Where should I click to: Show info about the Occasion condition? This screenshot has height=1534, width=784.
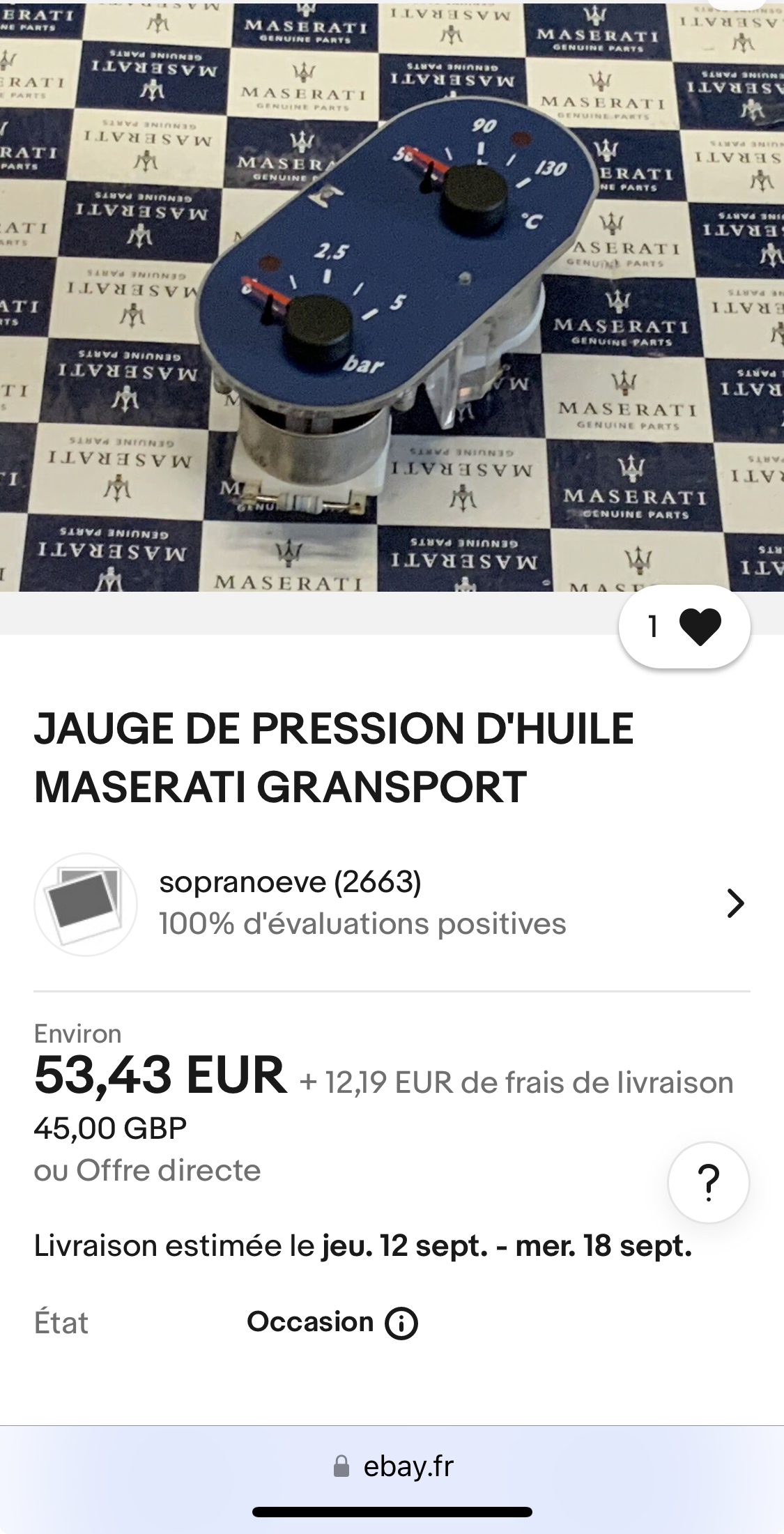coord(401,1323)
